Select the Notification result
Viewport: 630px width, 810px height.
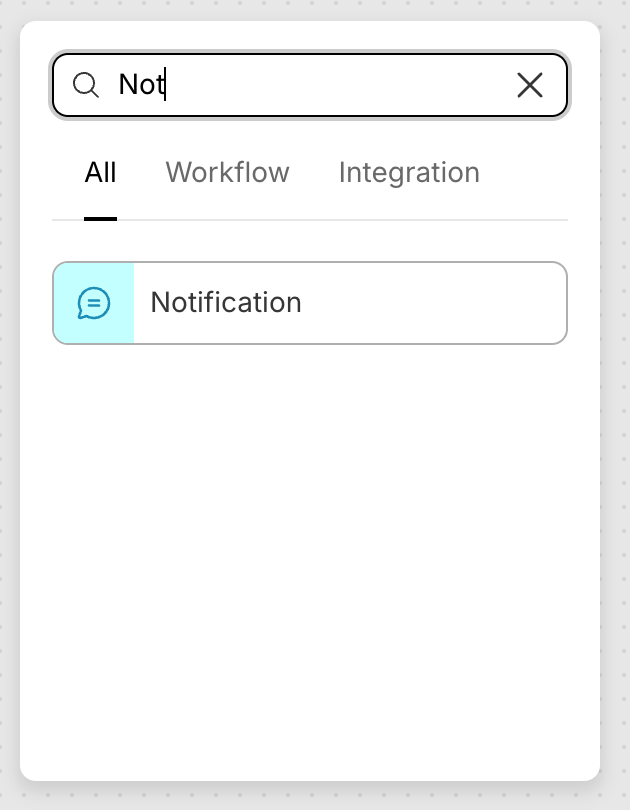coord(310,303)
